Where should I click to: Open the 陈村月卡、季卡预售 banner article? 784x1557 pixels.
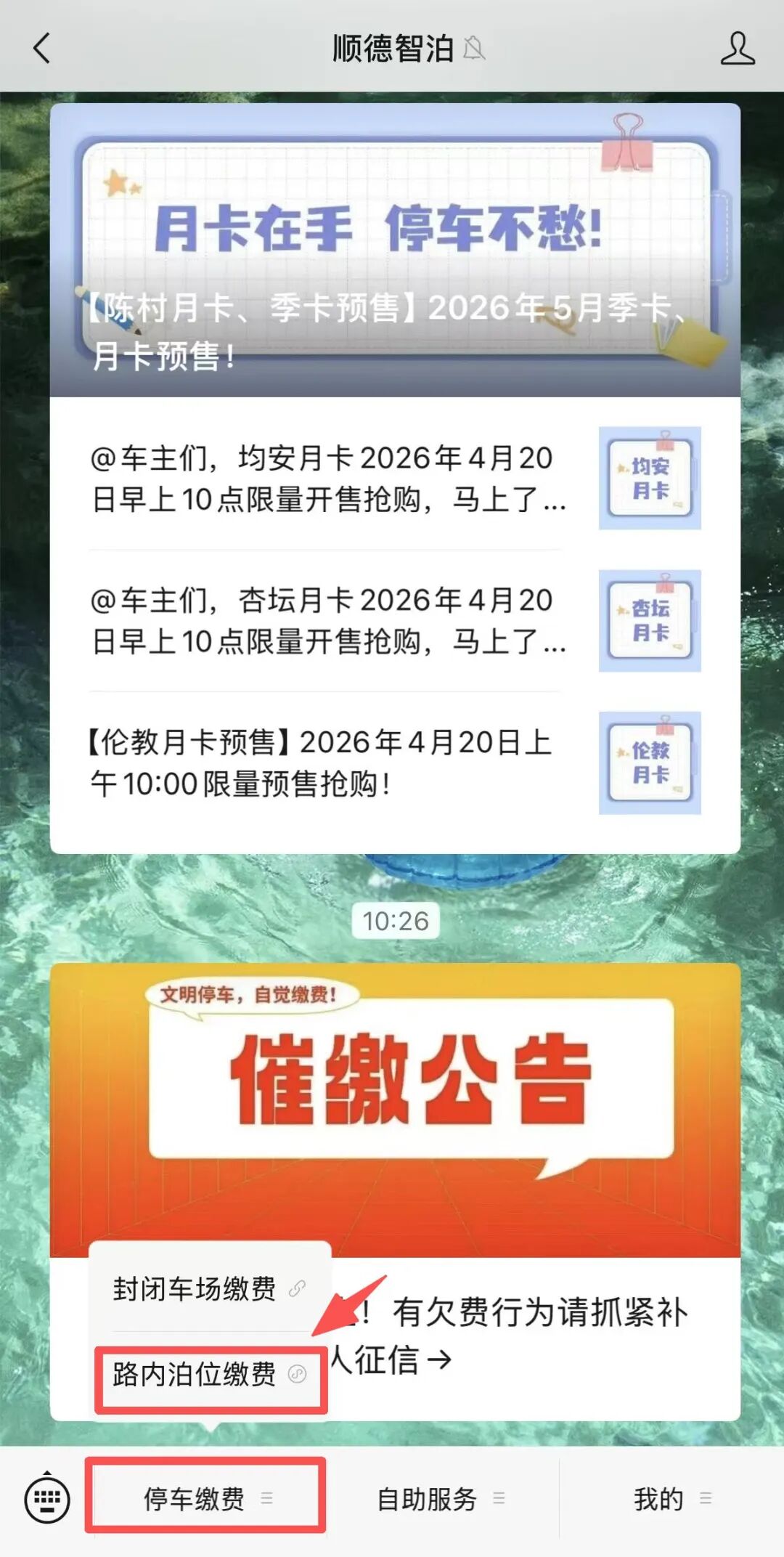click(395, 250)
